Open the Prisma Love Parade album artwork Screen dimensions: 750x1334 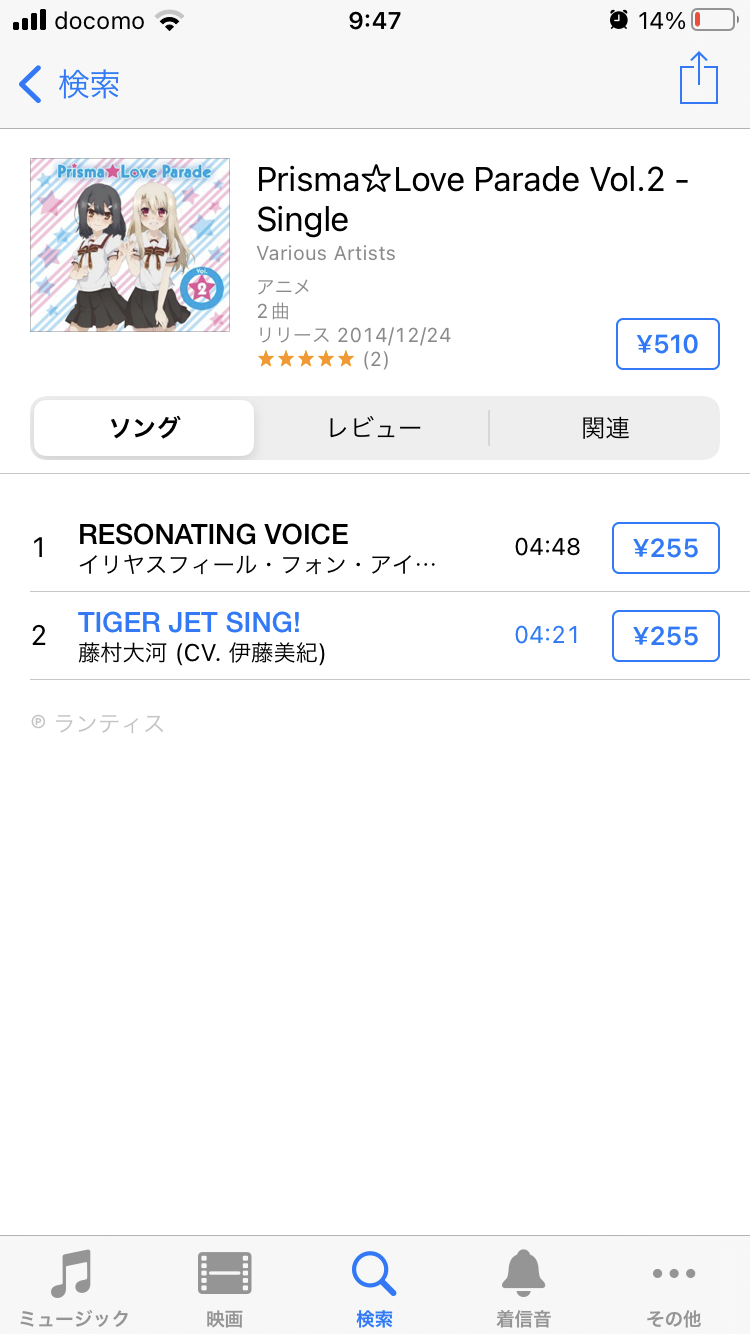(x=130, y=245)
